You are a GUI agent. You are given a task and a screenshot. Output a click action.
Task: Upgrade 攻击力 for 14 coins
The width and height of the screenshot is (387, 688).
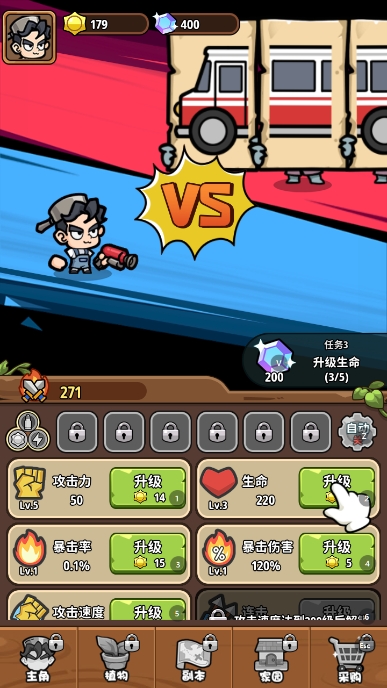(148, 488)
